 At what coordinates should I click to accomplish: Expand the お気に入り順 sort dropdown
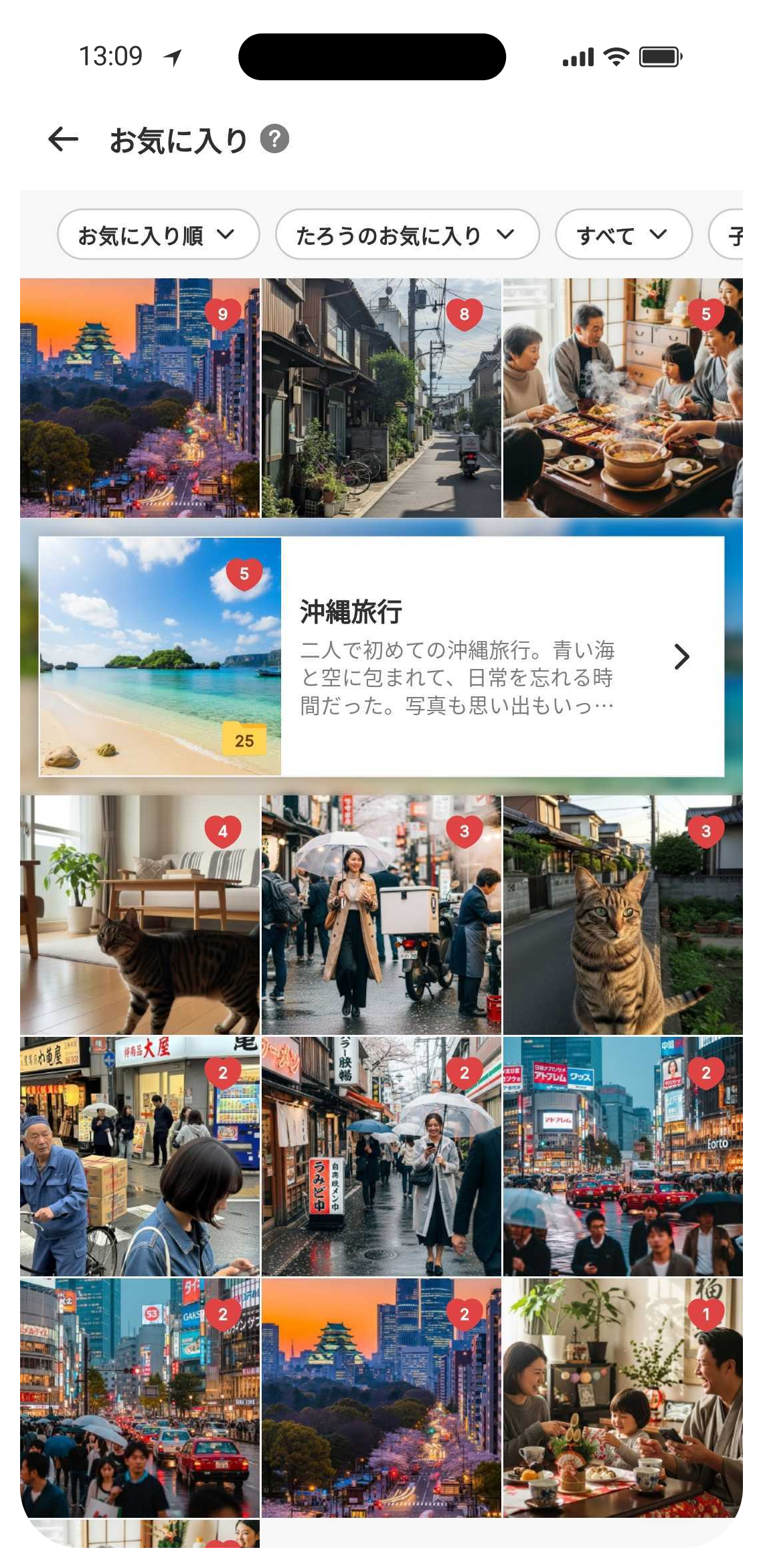point(158,235)
